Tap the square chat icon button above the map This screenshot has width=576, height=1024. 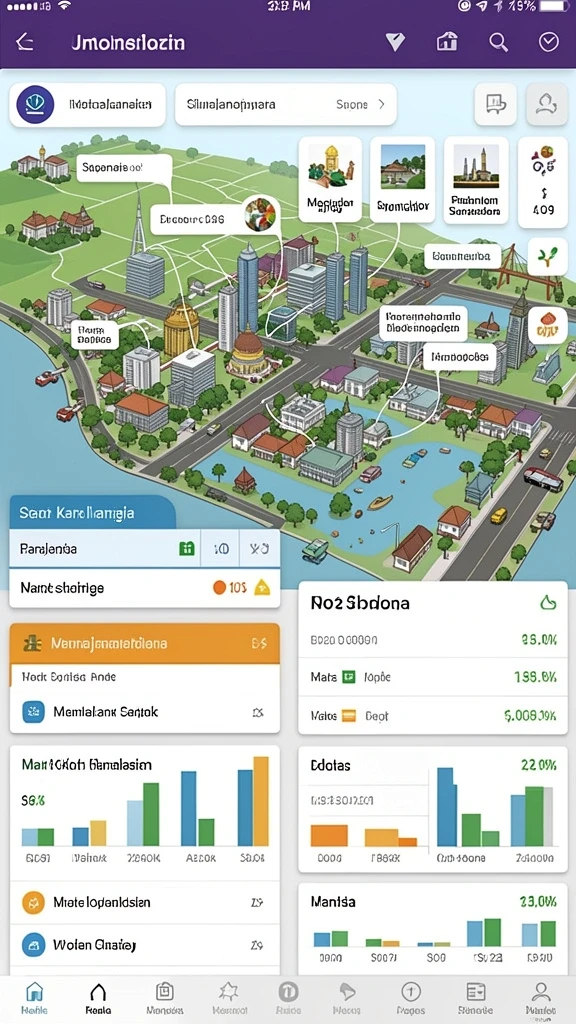pyautogui.click(x=495, y=104)
